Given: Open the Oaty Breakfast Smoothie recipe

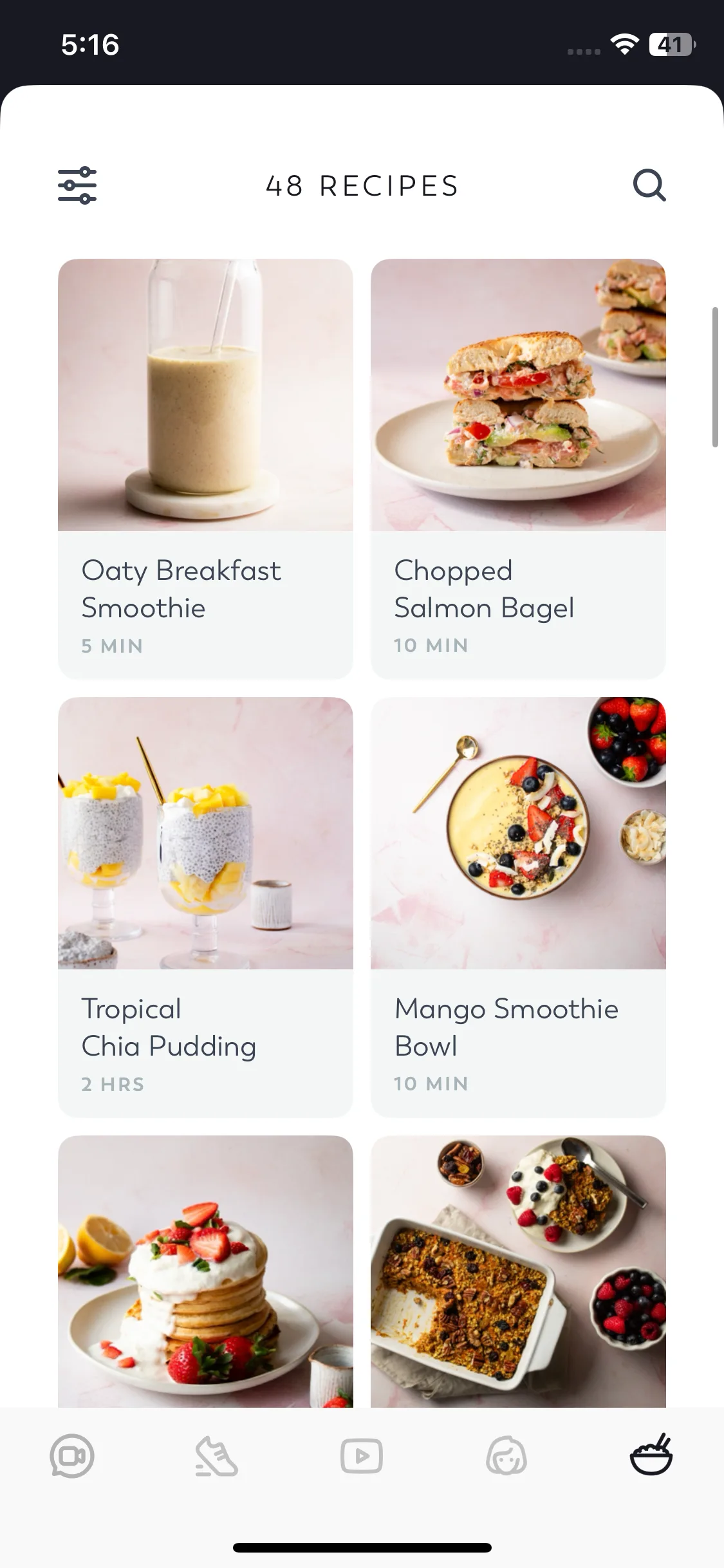Looking at the screenshot, I should click(x=205, y=468).
